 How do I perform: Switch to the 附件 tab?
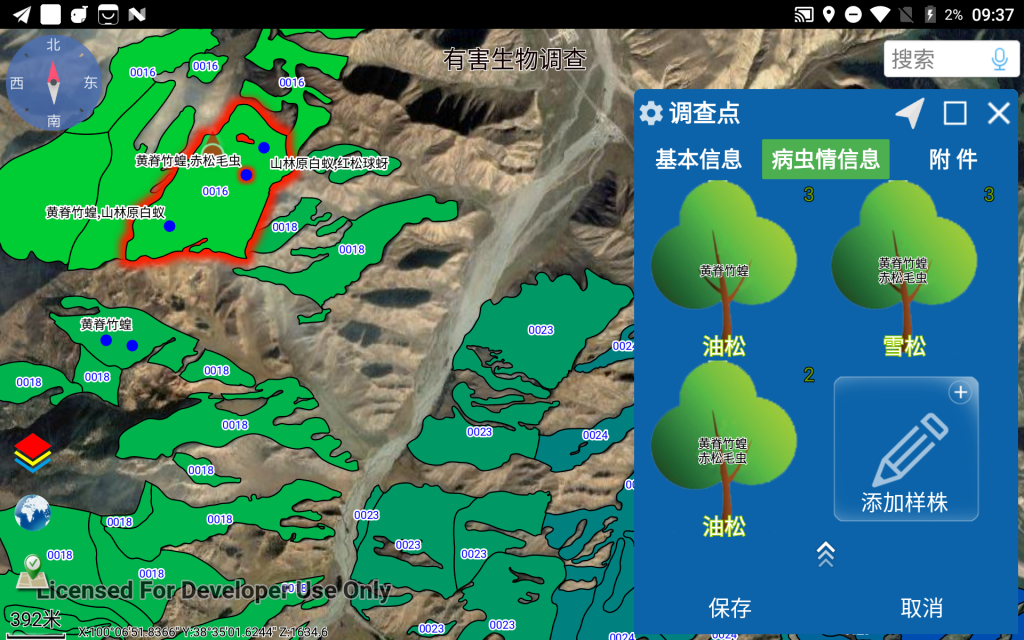(953, 159)
